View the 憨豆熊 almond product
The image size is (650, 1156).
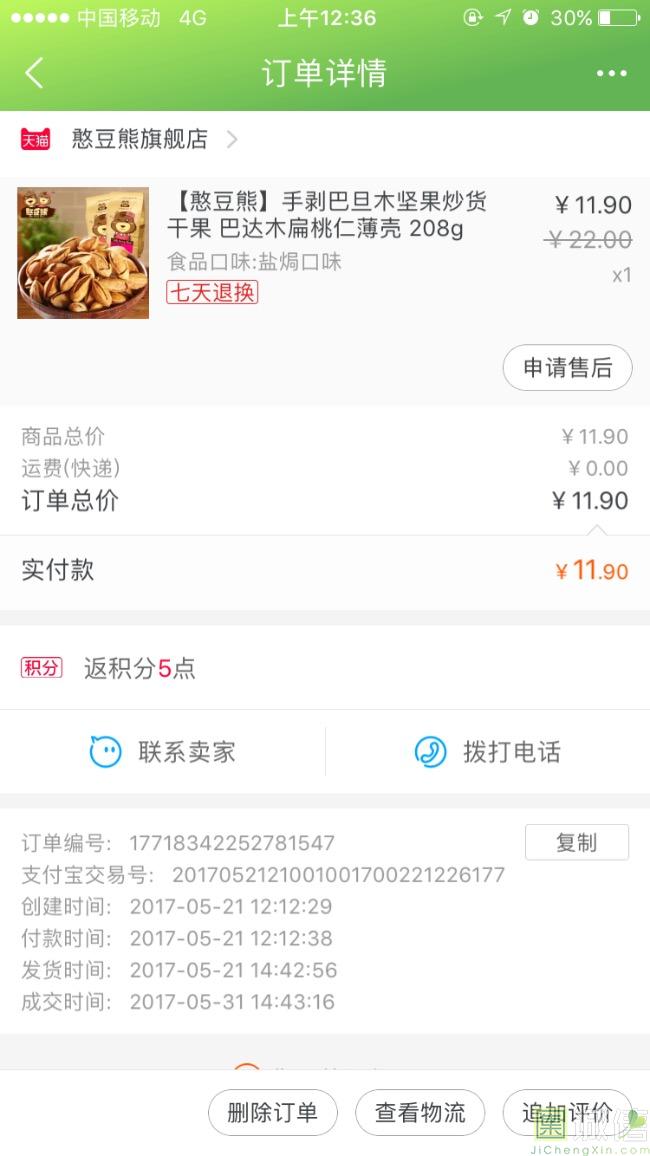327,215
